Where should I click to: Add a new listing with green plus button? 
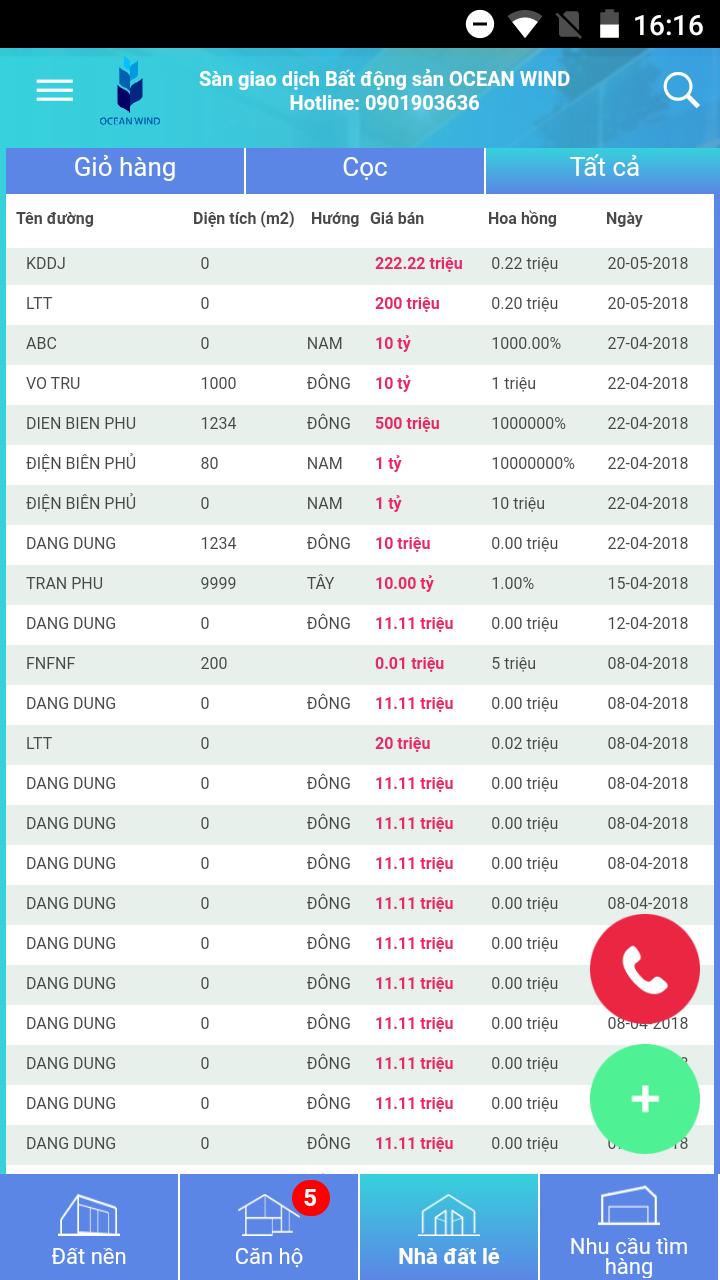coord(644,1099)
